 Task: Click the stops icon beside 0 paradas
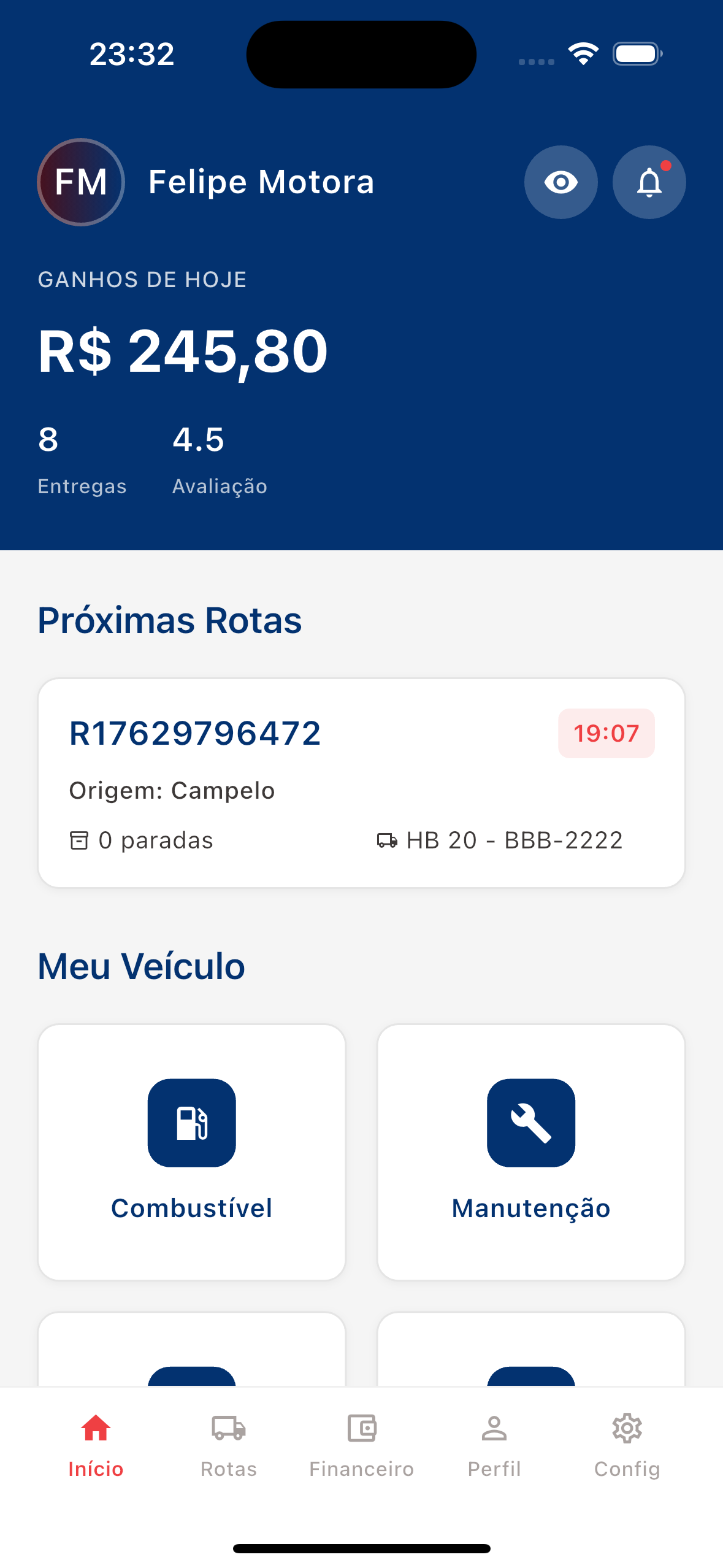(x=80, y=840)
